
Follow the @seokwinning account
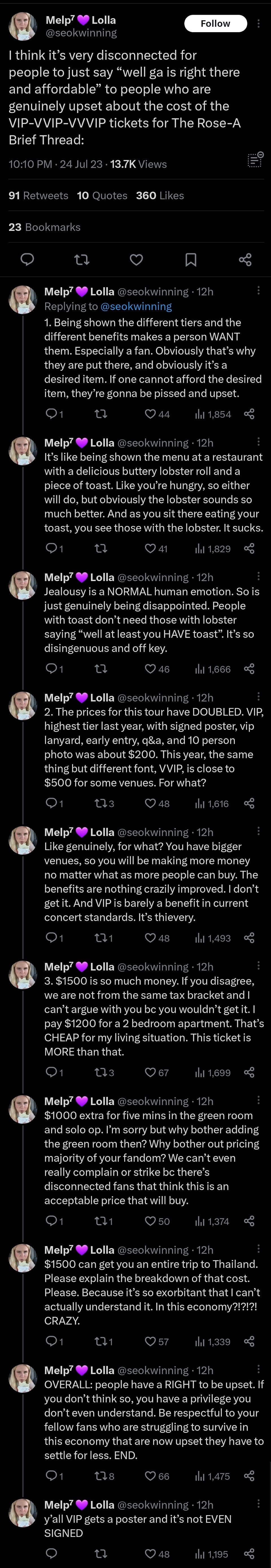[215, 23]
